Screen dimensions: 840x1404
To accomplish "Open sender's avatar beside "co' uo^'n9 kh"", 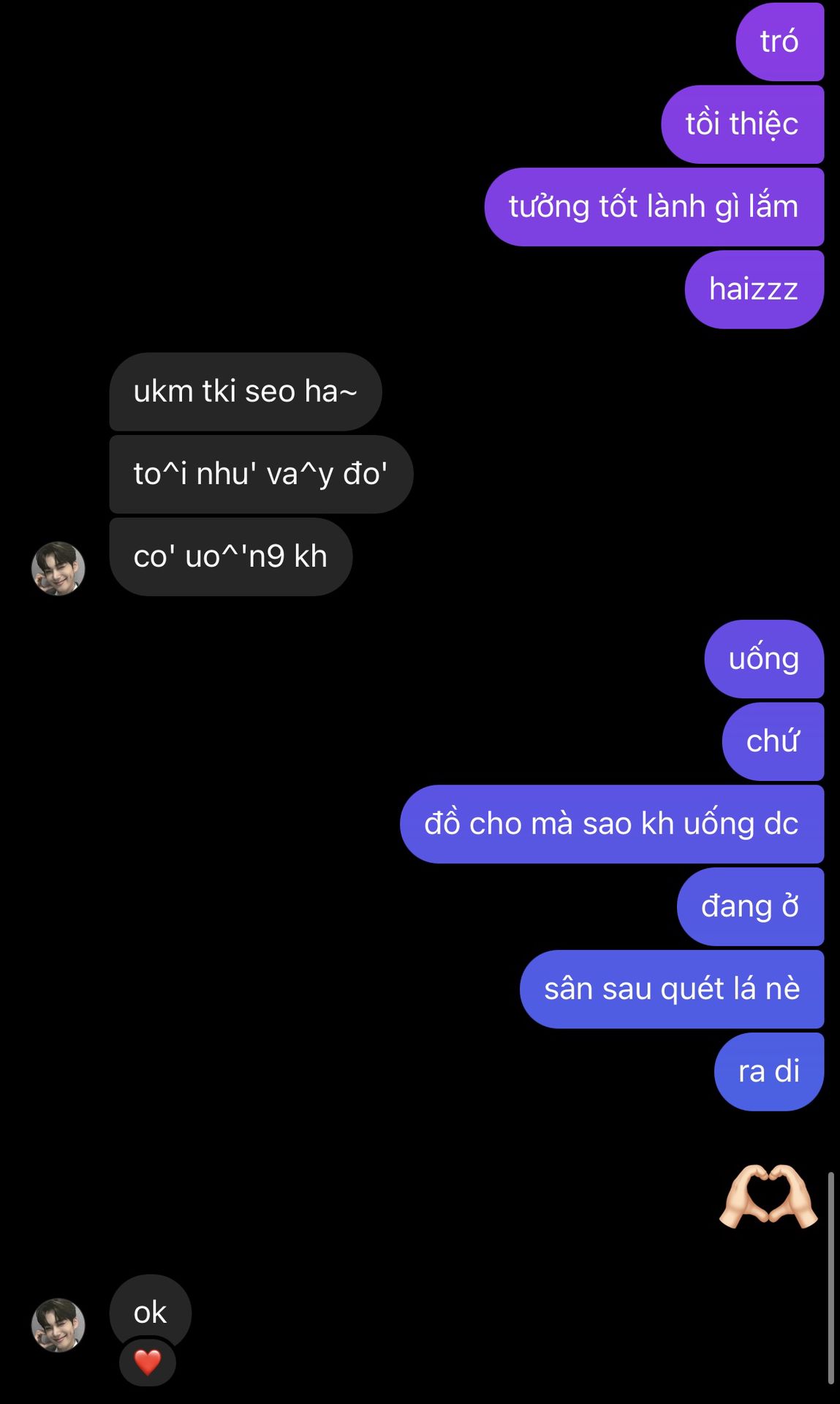I will (58, 568).
